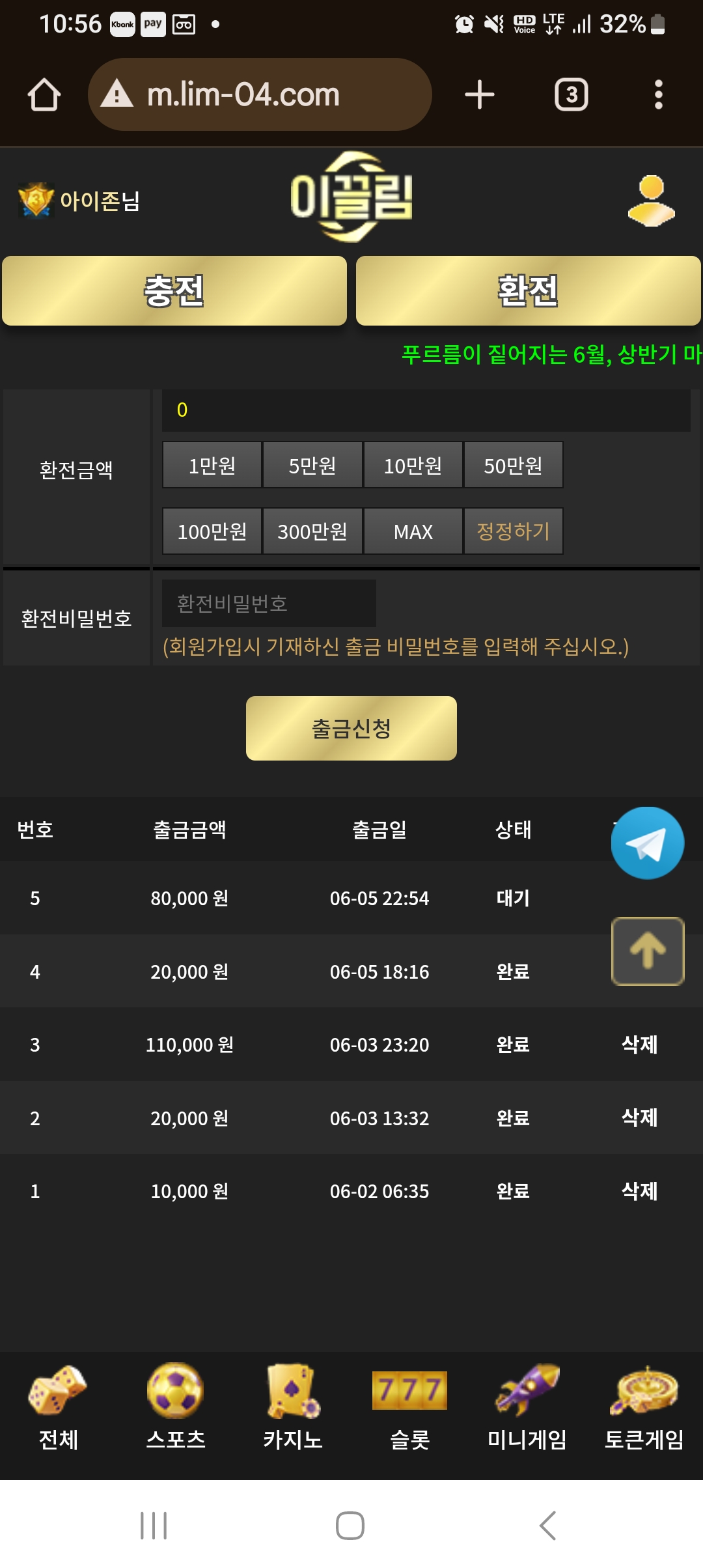Switch to the 스포츠 tab
The image size is (703, 1568).
click(176, 1407)
